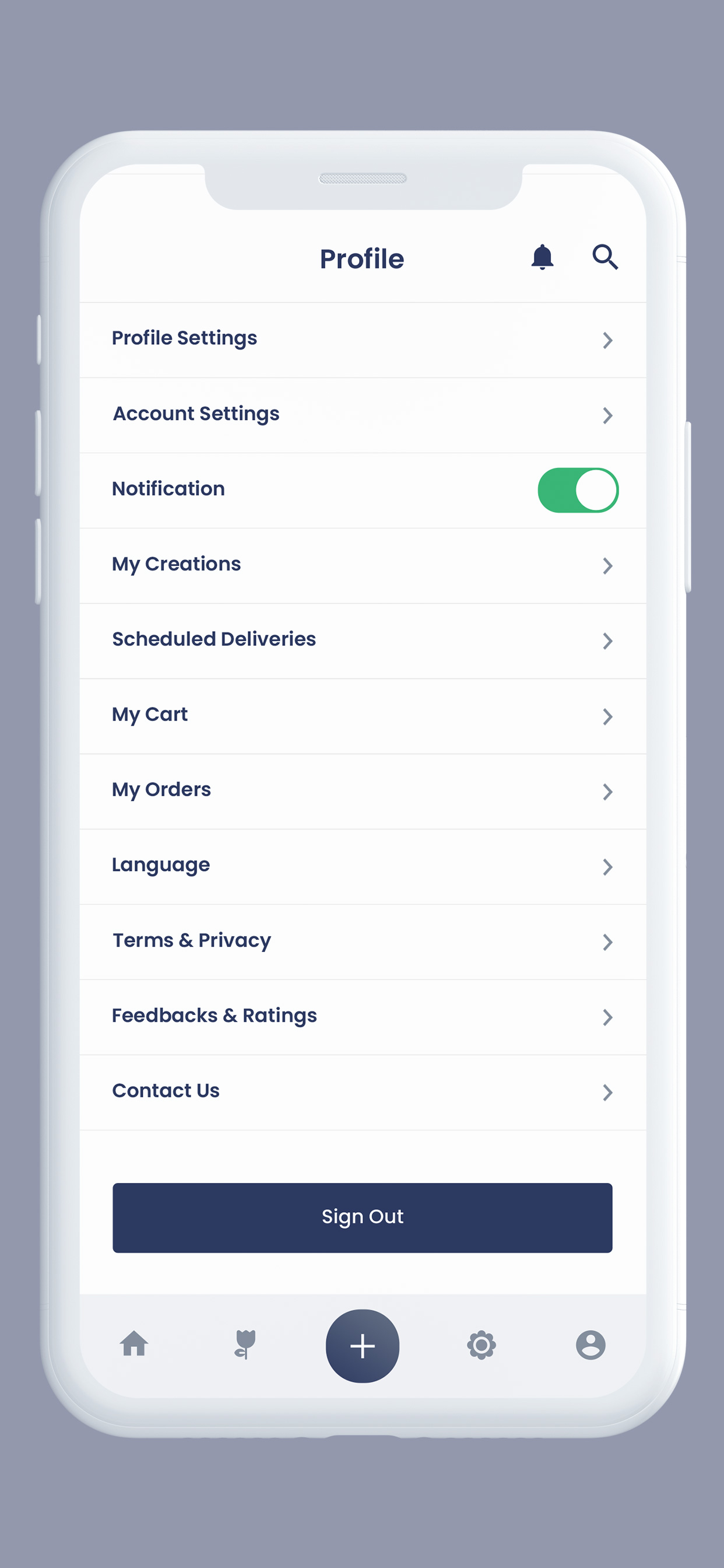Switch to the home tab
The width and height of the screenshot is (724, 1568).
pyautogui.click(x=134, y=1344)
